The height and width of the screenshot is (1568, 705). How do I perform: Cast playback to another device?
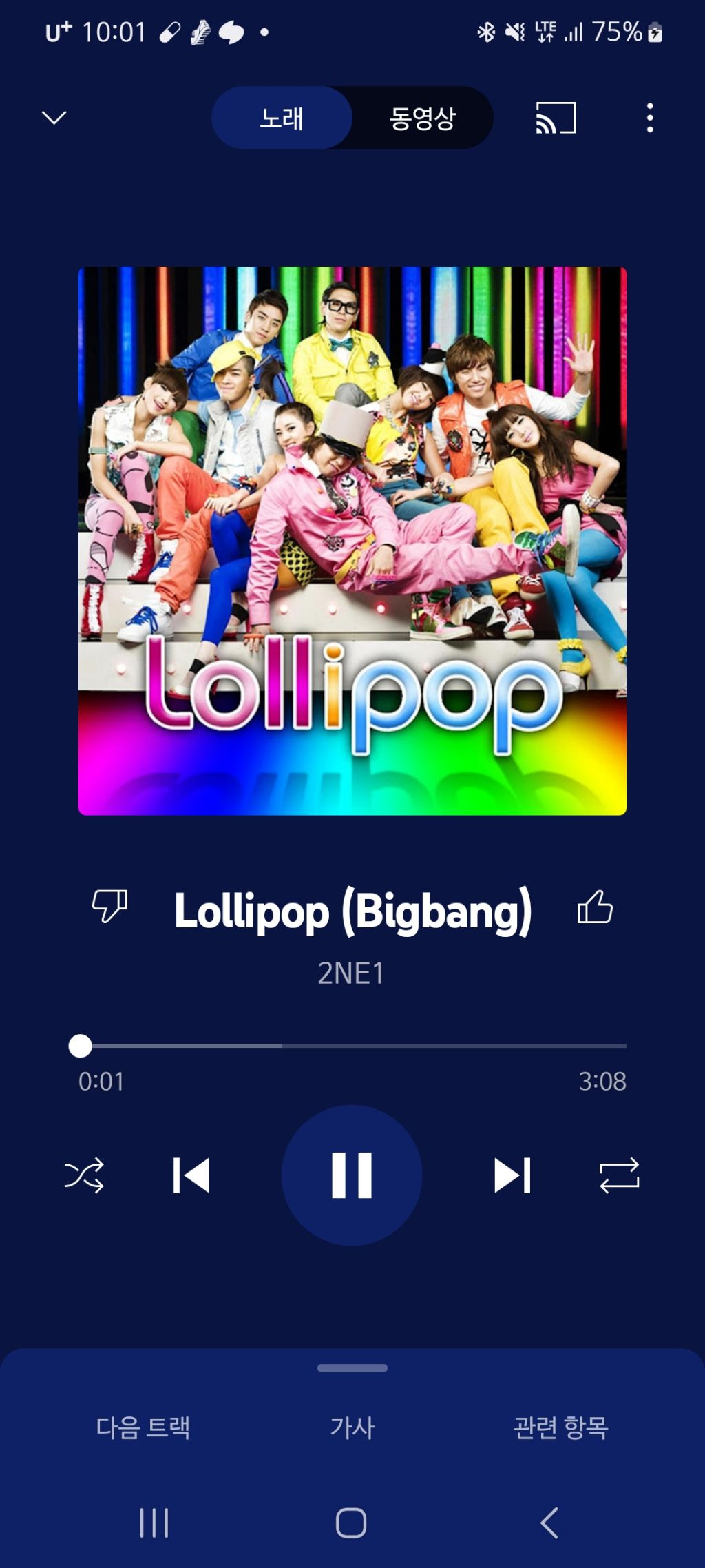pyautogui.click(x=556, y=118)
